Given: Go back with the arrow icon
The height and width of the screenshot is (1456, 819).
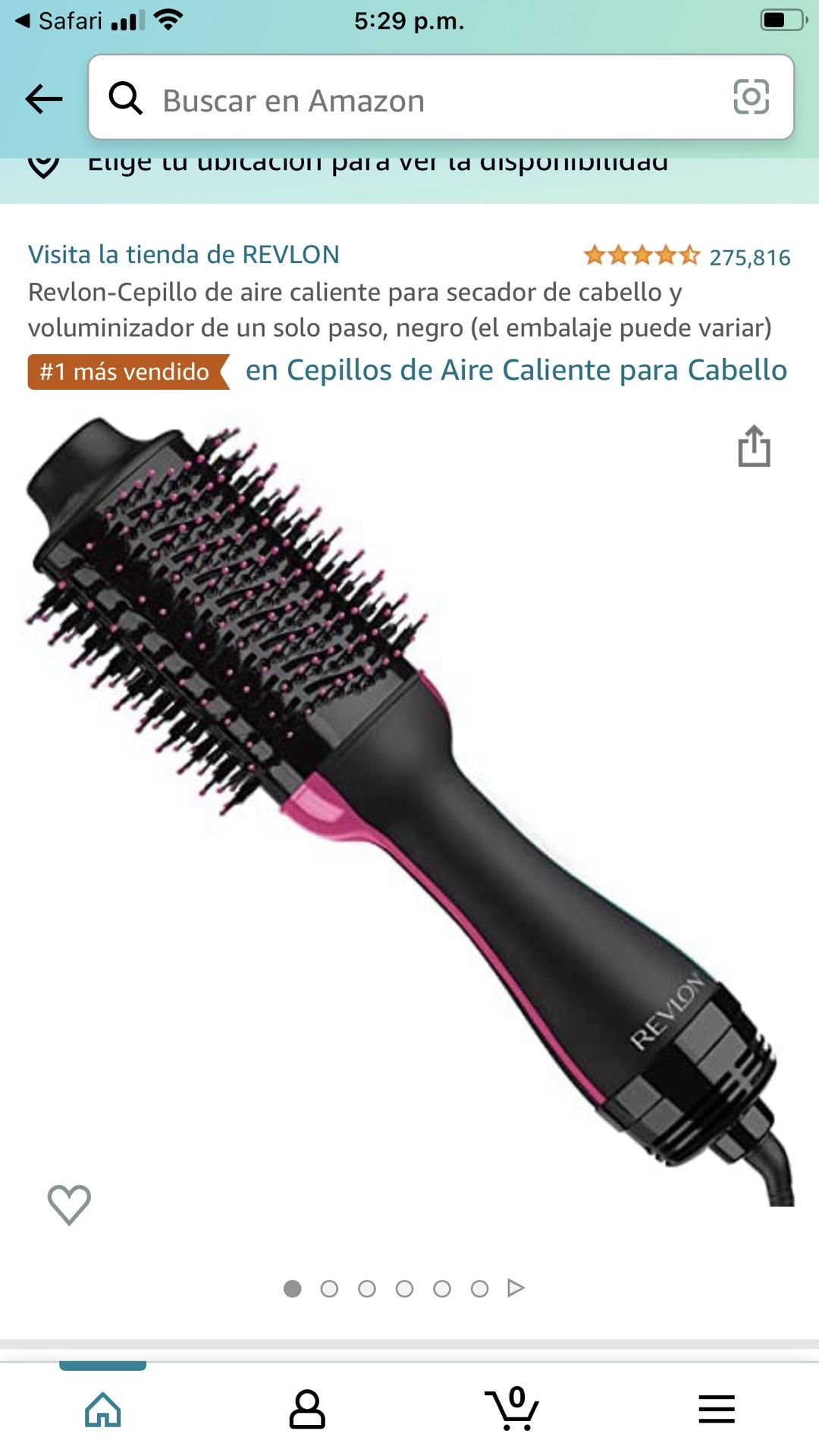Looking at the screenshot, I should 44,99.
